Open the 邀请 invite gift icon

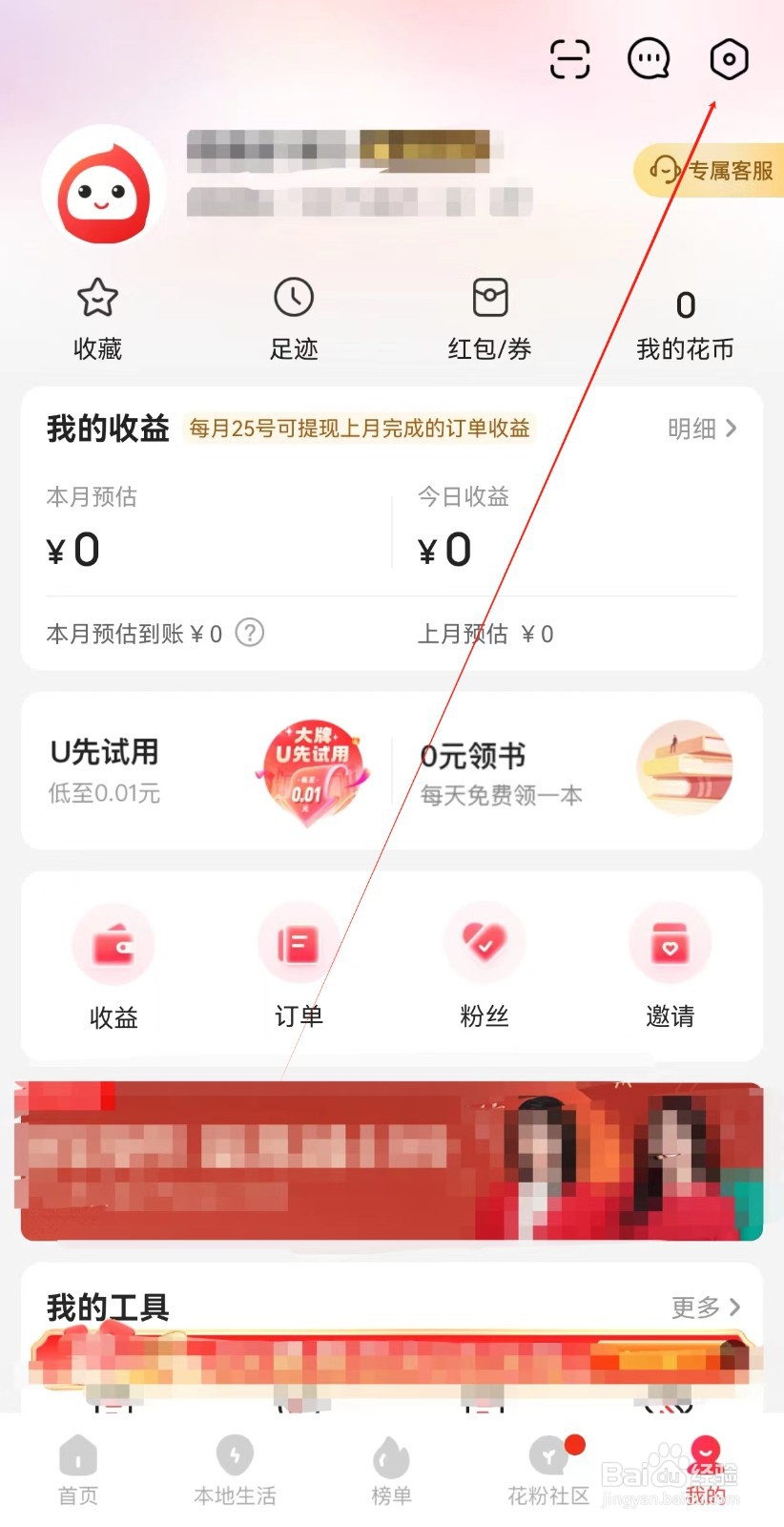point(670,943)
